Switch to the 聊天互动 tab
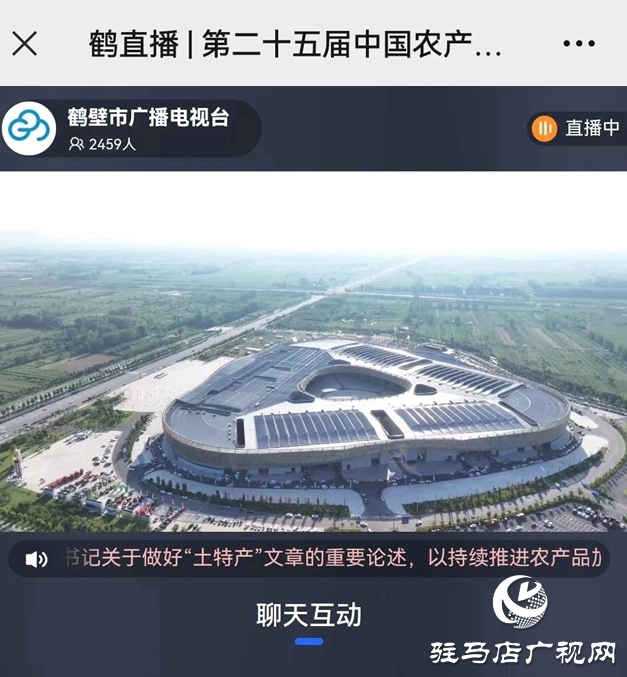The width and height of the screenshot is (627, 677). pyautogui.click(x=309, y=614)
